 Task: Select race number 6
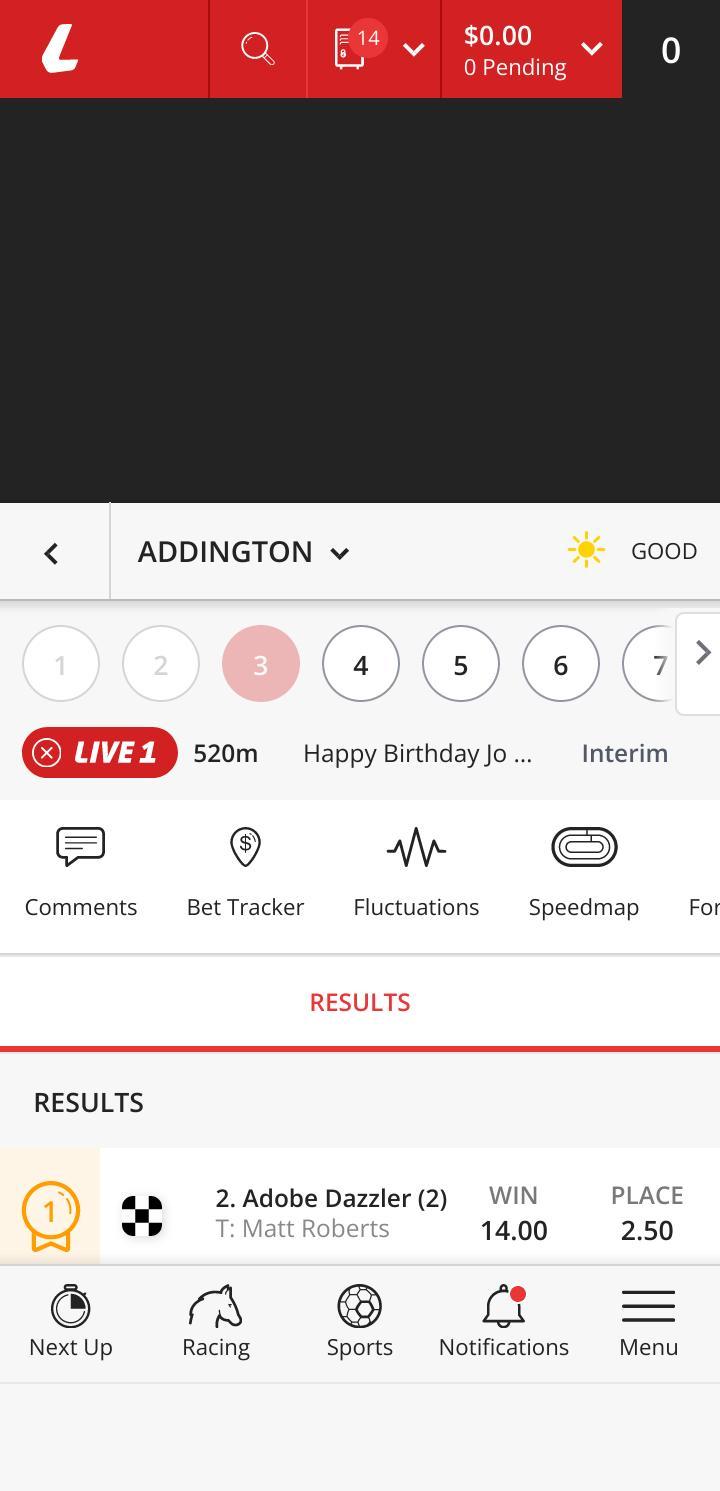560,663
